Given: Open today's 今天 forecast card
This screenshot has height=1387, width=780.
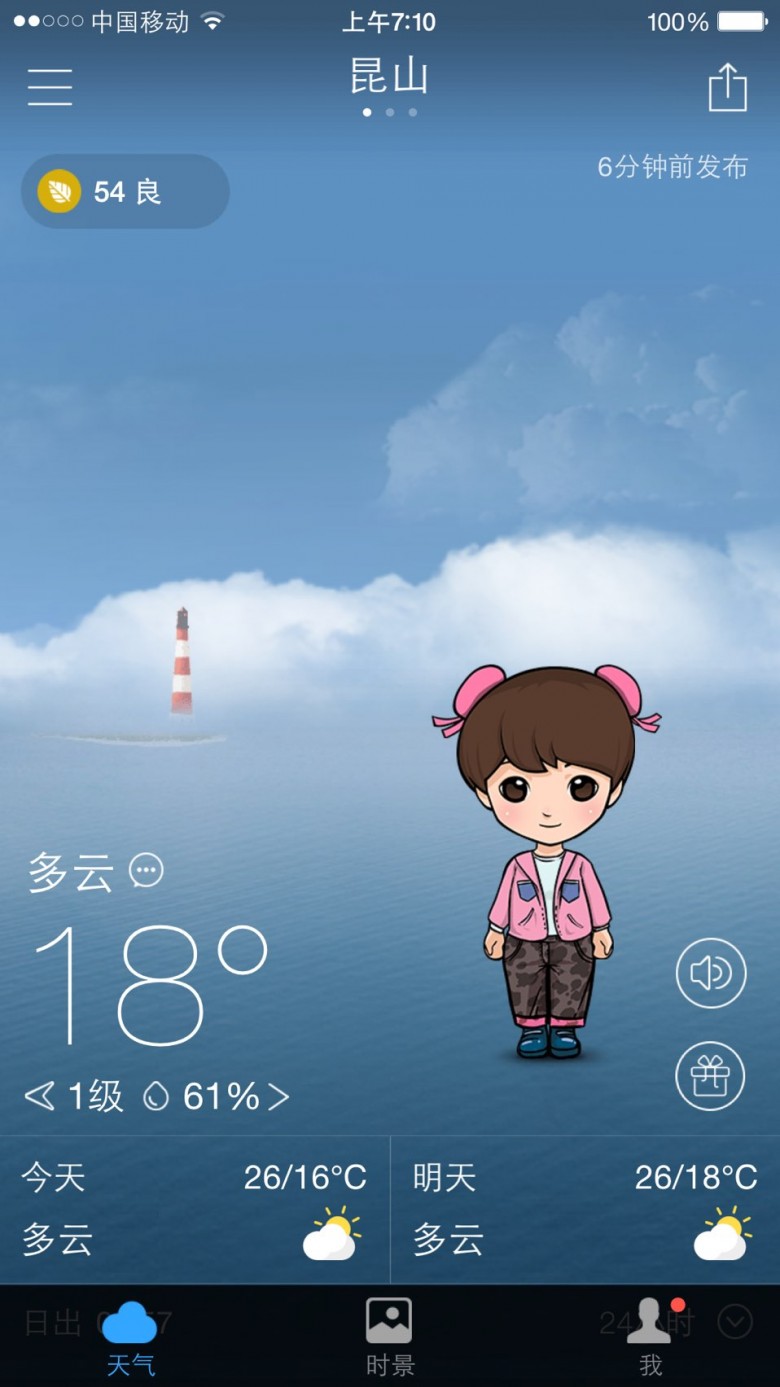Looking at the screenshot, I should 195,1210.
